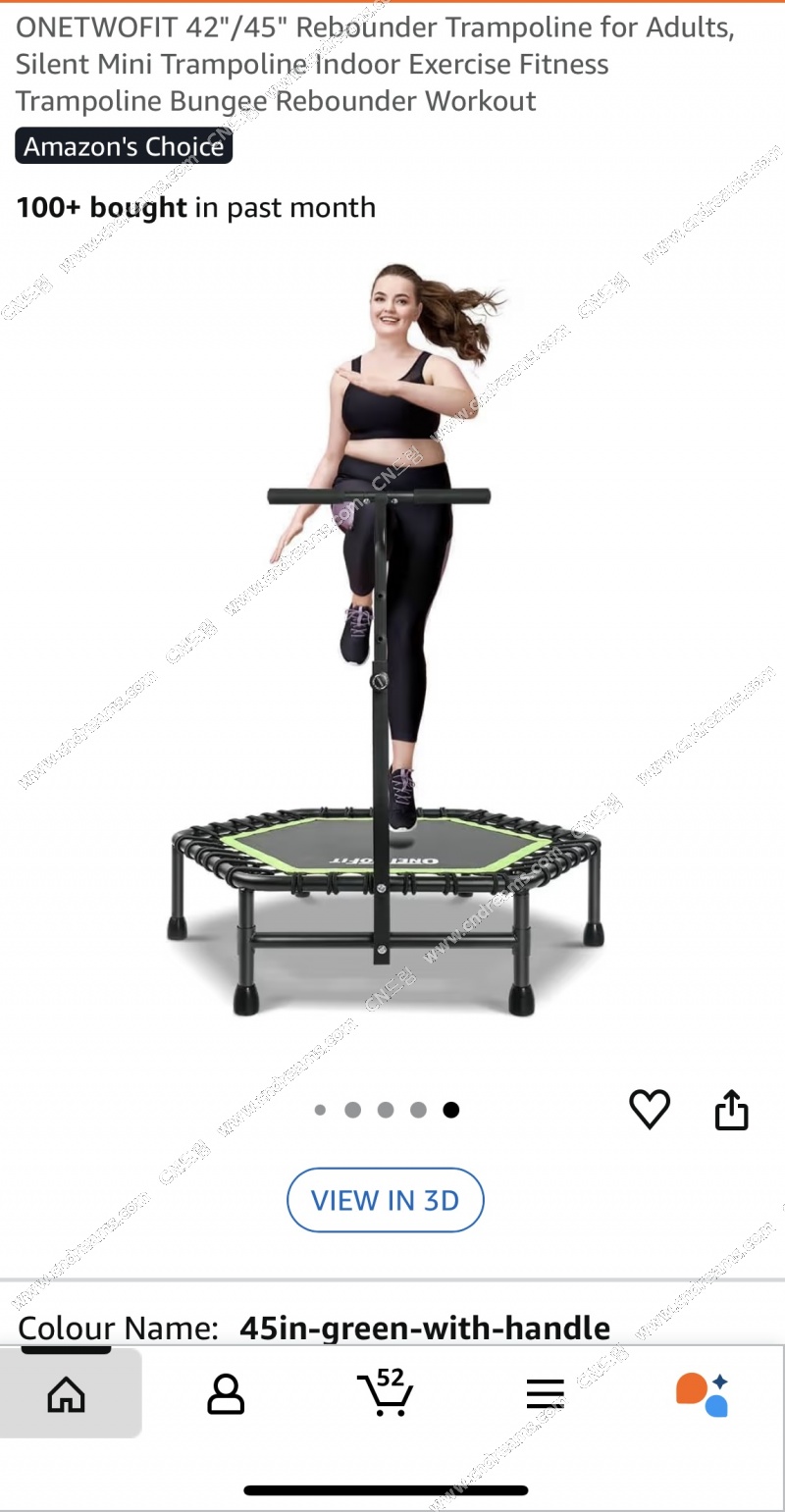Go to the Home tab
The image size is (785, 1512).
(67, 1393)
